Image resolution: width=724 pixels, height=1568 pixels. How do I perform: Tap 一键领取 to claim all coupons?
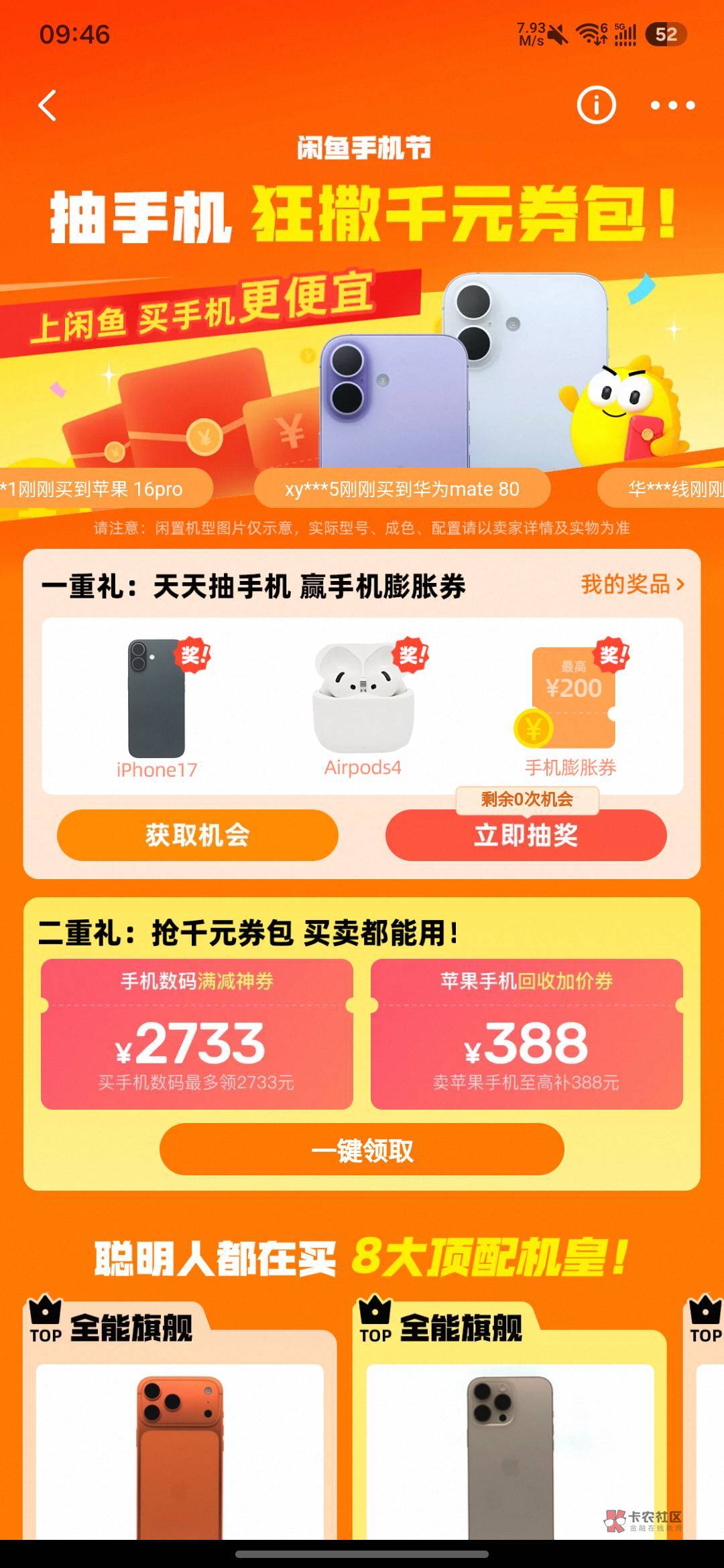pos(362,1150)
